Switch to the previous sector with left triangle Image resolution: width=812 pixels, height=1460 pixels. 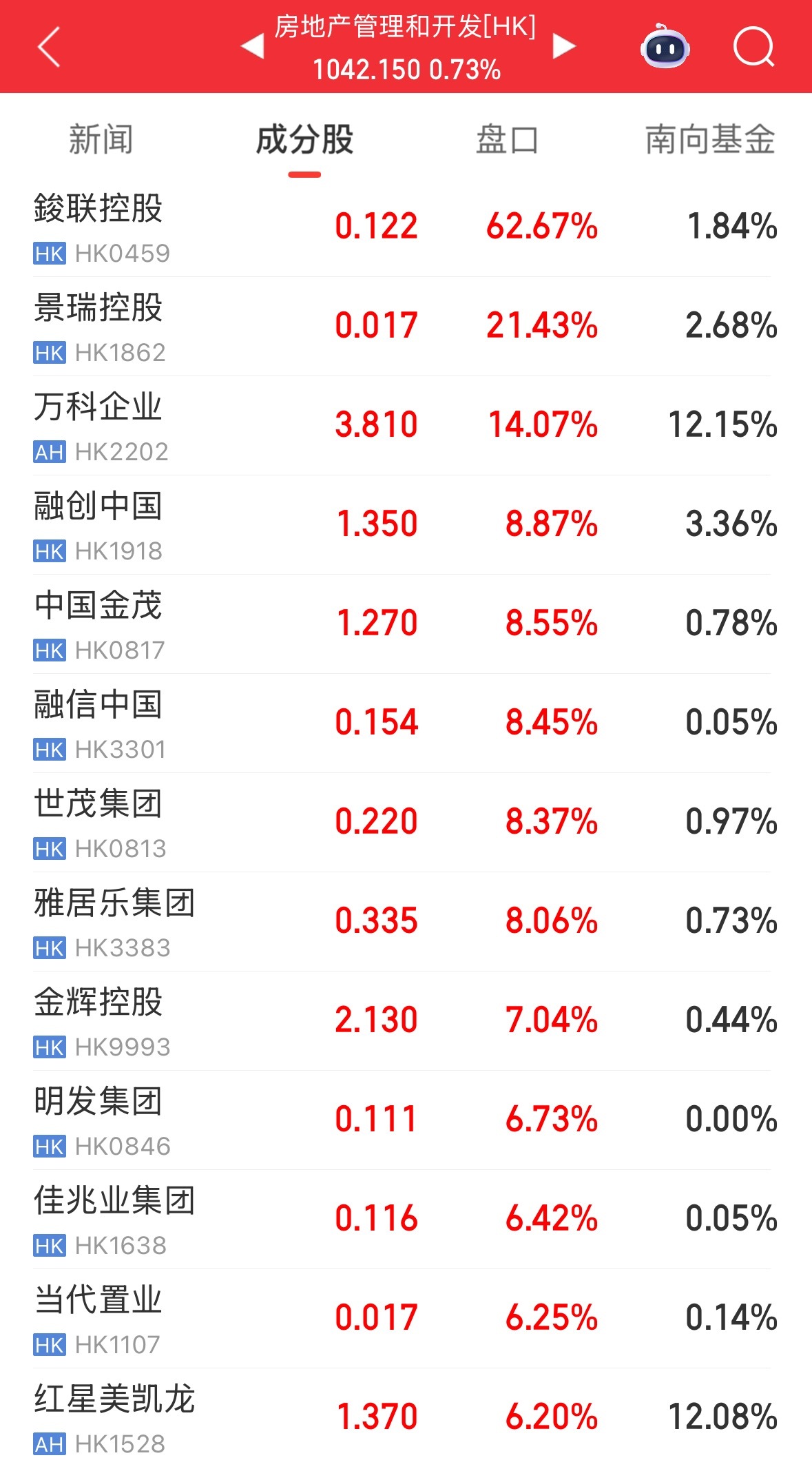(x=253, y=47)
